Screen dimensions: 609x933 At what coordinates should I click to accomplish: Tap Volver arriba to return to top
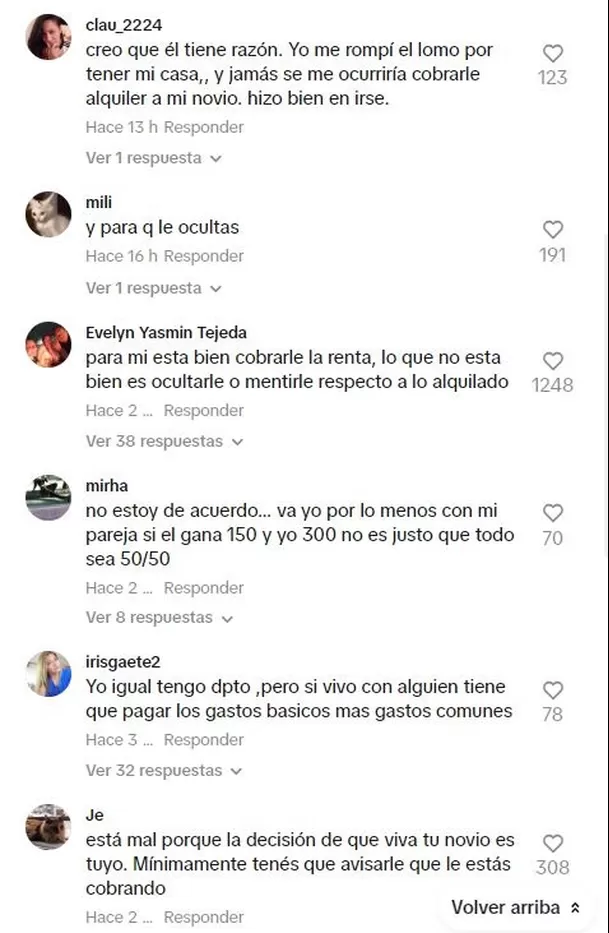(x=515, y=908)
